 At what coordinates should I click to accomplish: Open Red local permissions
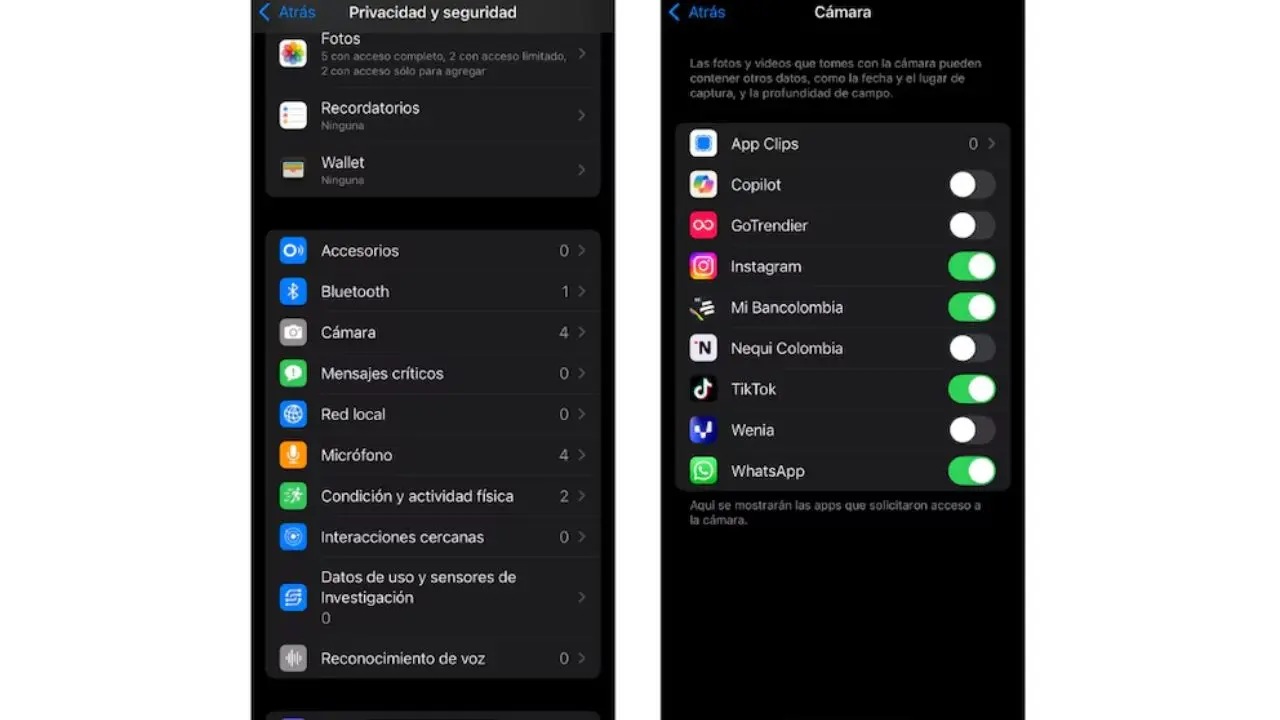pos(432,414)
